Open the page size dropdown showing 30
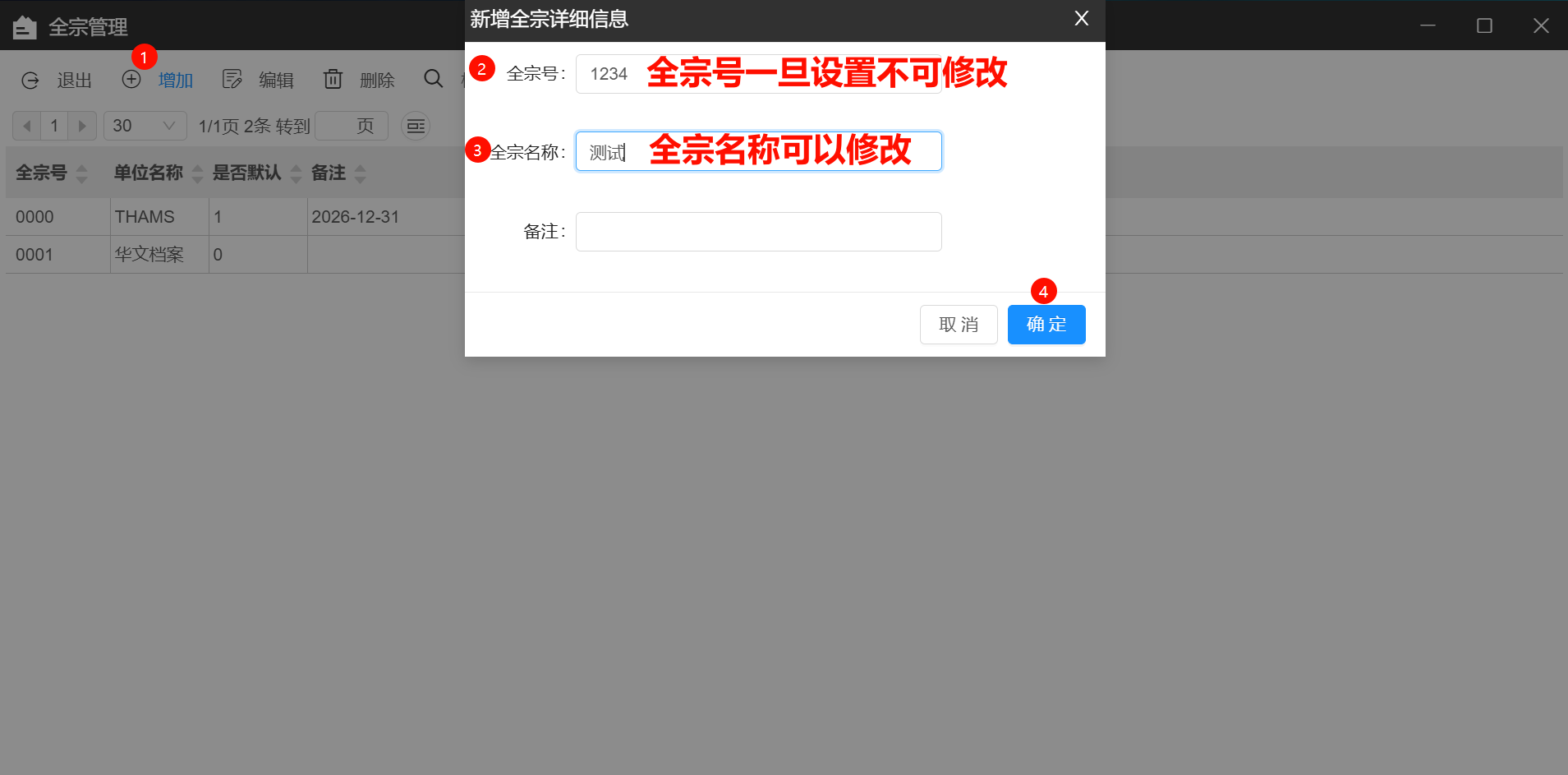 145,126
